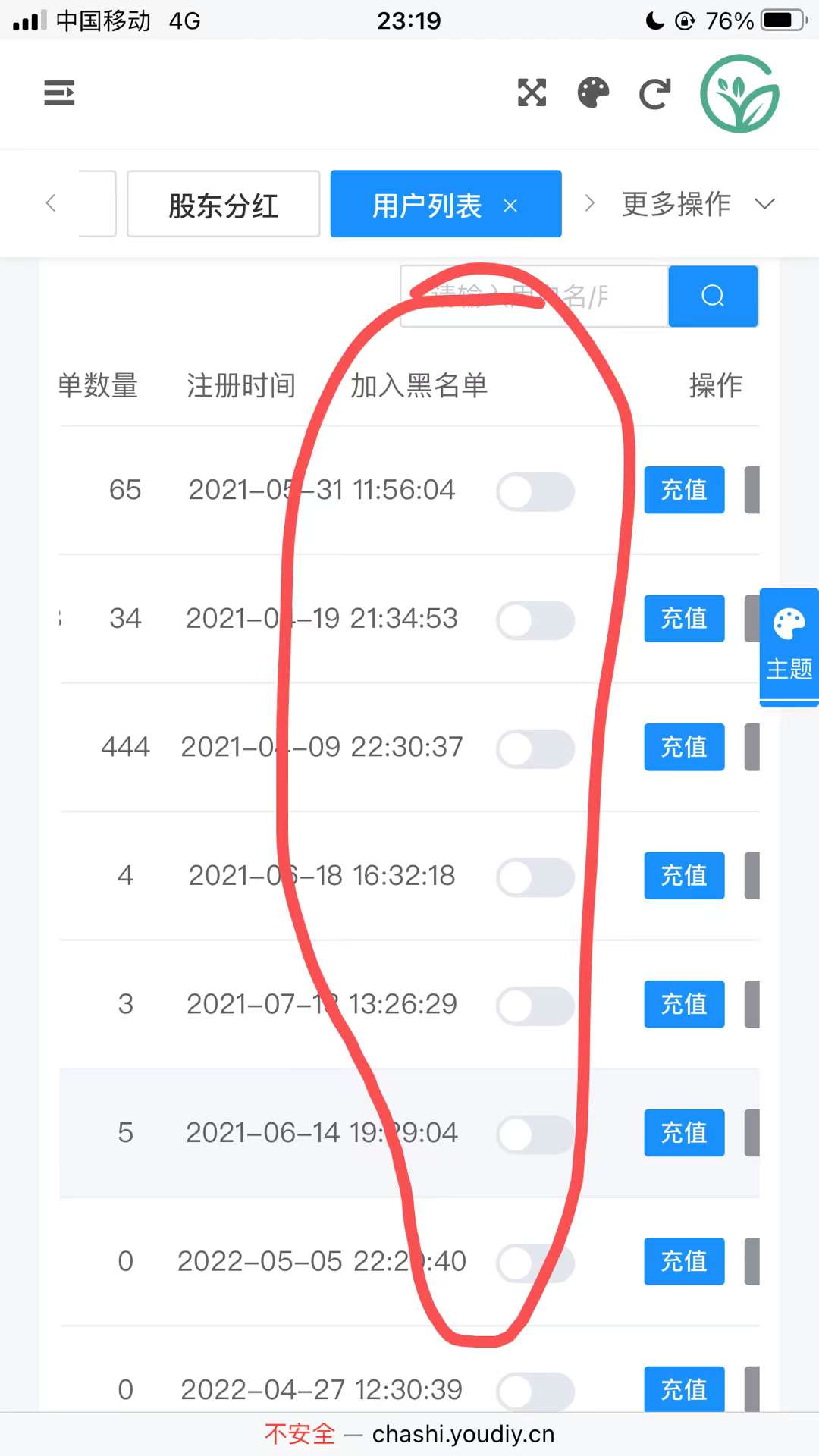This screenshot has width=819, height=1456.
Task: Tap 充值 for user with 34 orders
Action: 684,619
